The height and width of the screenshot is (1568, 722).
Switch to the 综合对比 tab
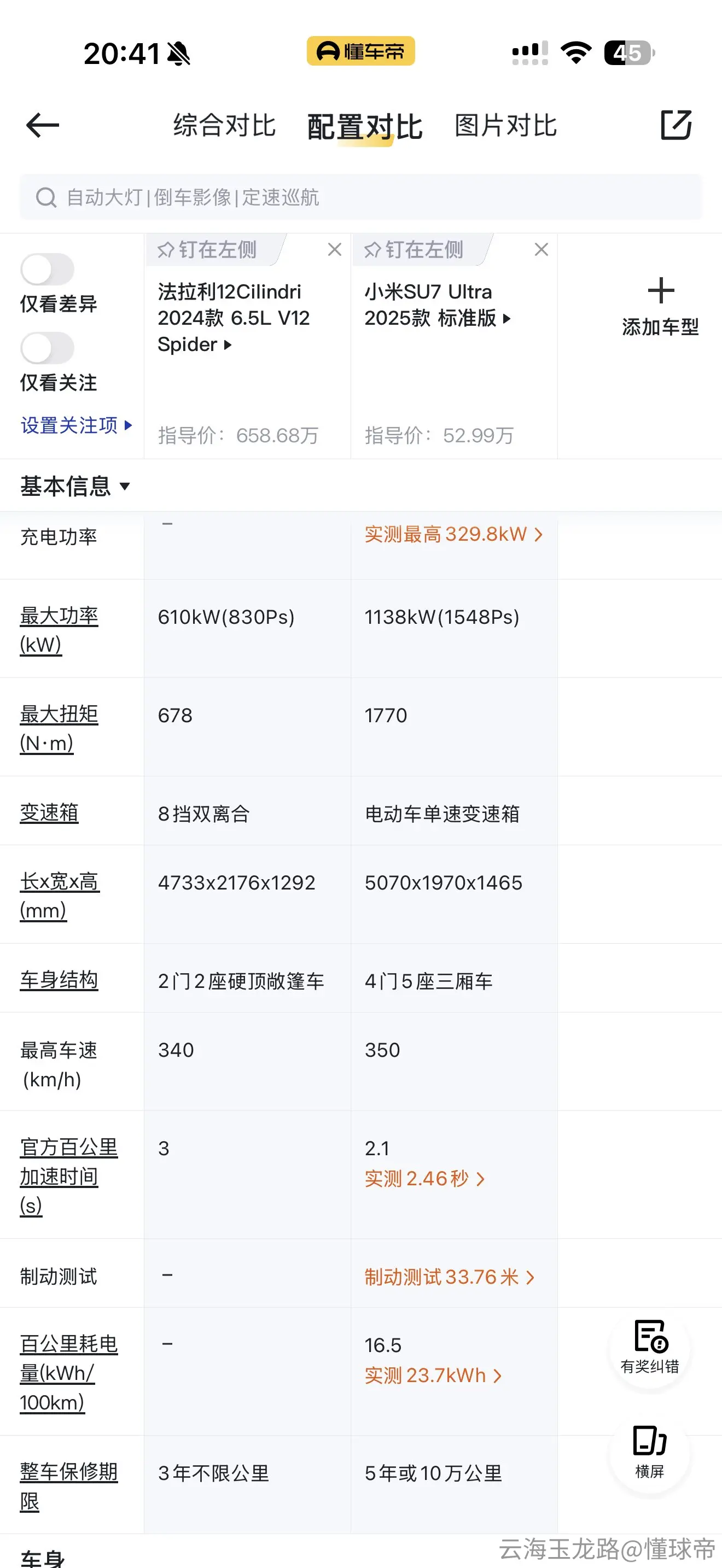(x=225, y=125)
